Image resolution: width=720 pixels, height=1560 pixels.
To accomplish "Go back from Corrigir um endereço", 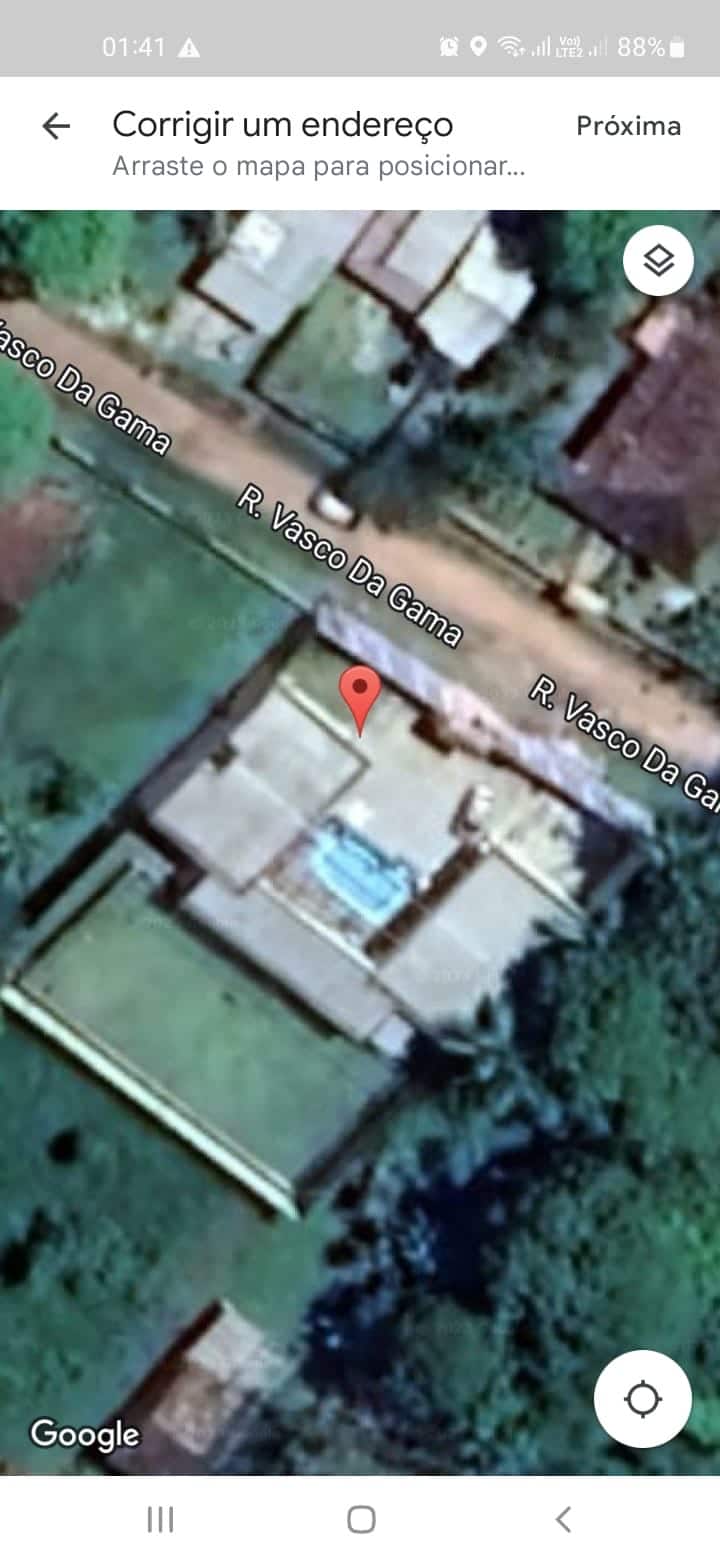I will [56, 126].
